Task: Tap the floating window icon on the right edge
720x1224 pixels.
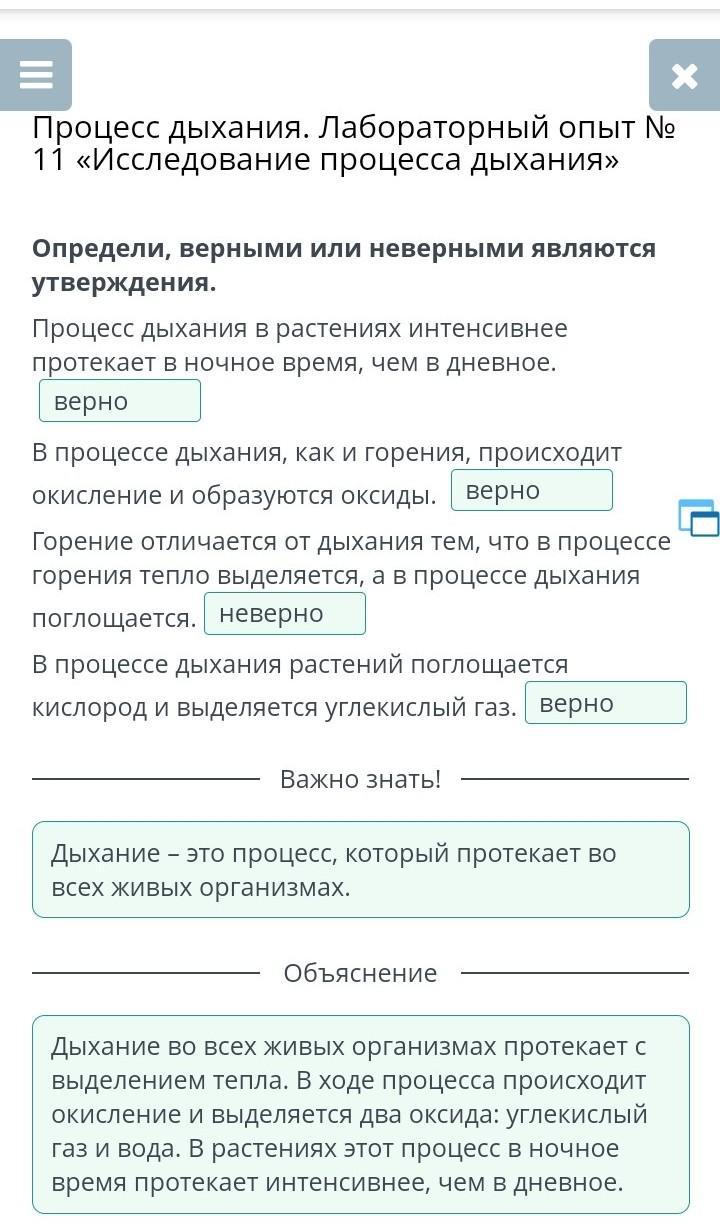Action: pos(698,518)
